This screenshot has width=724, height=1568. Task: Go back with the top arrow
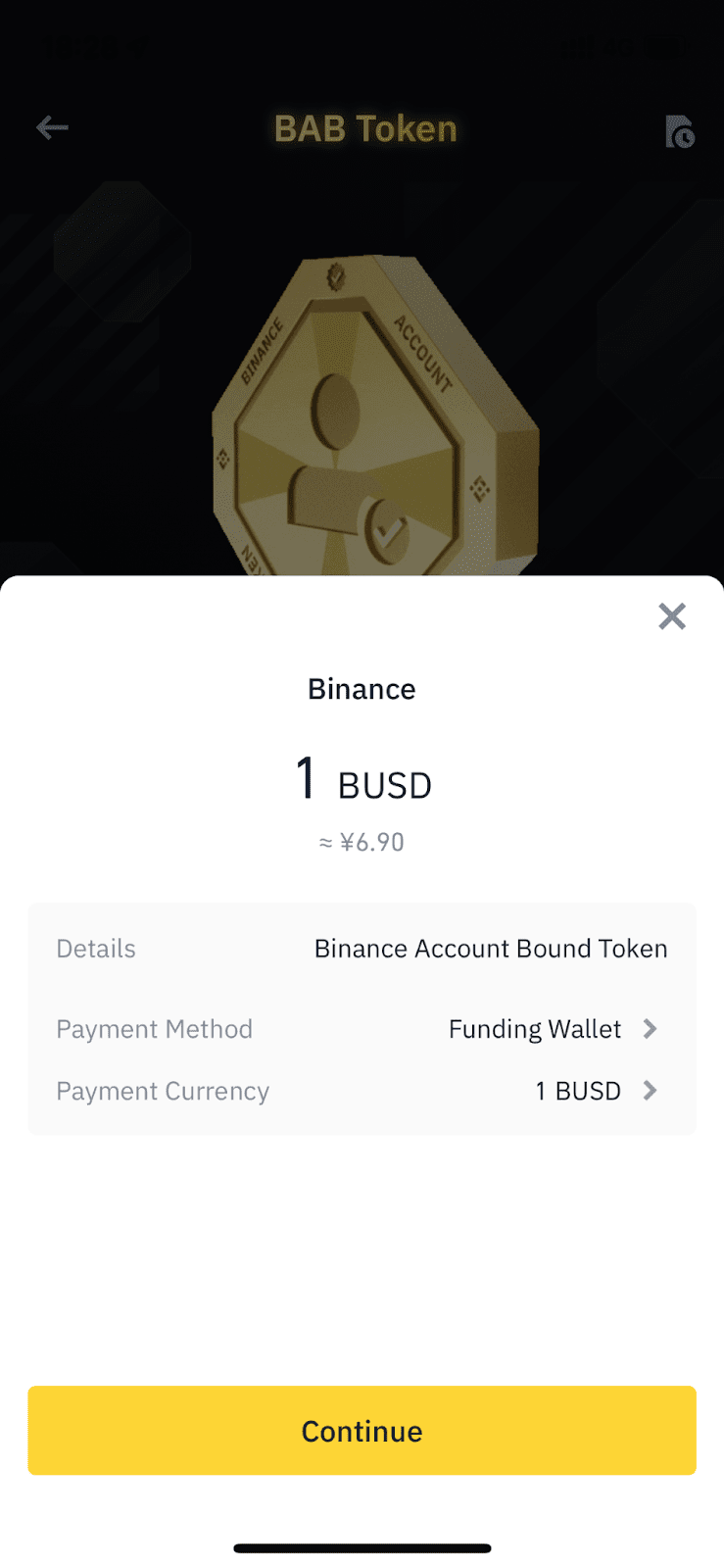[x=52, y=127]
